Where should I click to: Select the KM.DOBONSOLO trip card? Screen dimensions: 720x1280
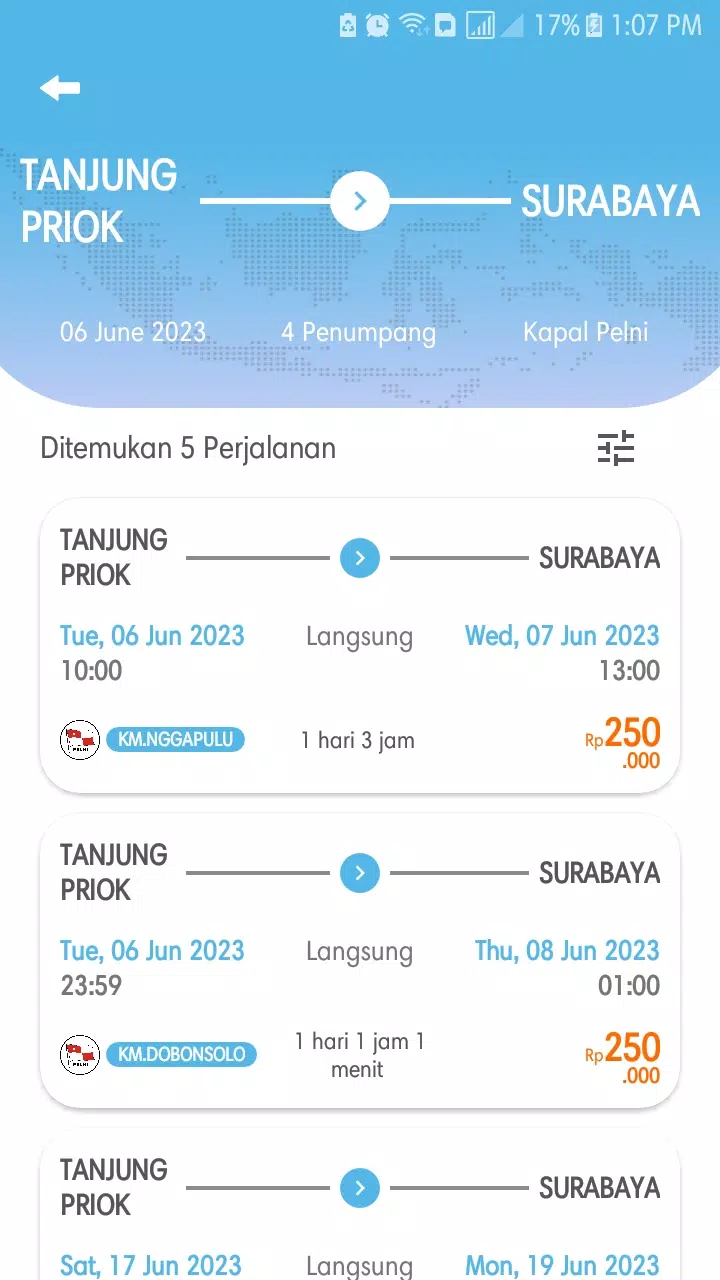(360, 960)
